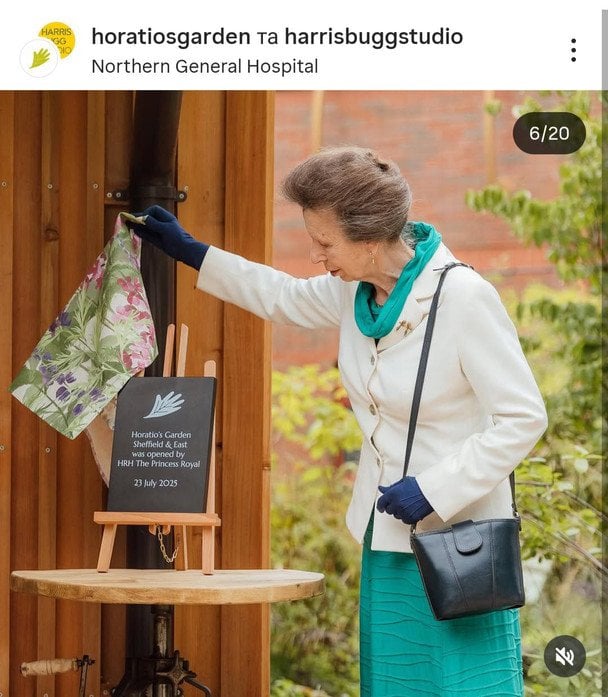Viewport: 608px width, 697px height.
Task: Open the three-dot post options menu
Action: point(573,50)
